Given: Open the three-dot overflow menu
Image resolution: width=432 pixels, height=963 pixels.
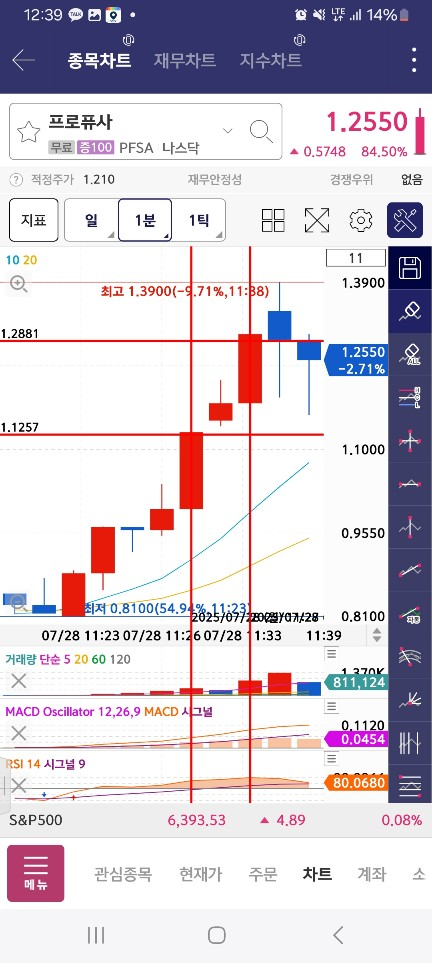Looking at the screenshot, I should pos(414,60).
